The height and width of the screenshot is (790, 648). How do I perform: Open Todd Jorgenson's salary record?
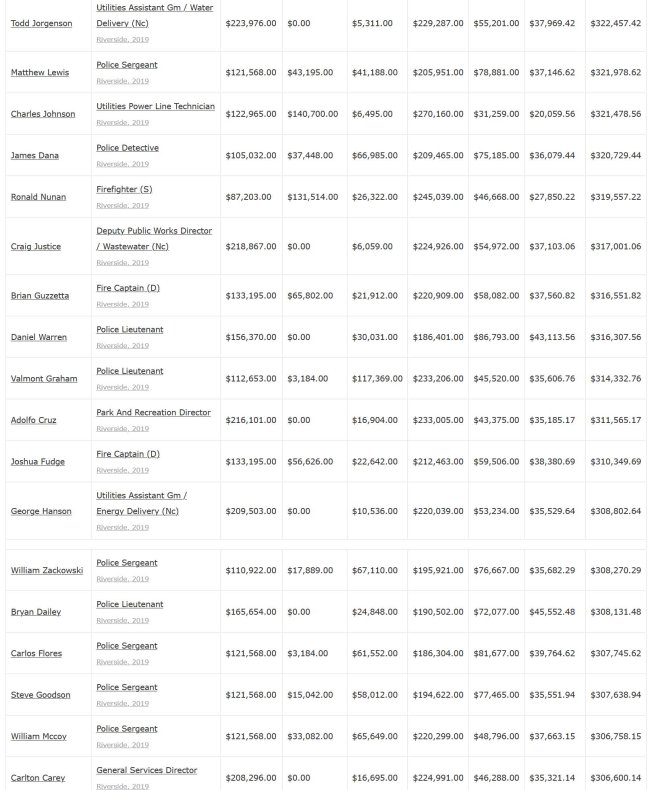point(41,23)
